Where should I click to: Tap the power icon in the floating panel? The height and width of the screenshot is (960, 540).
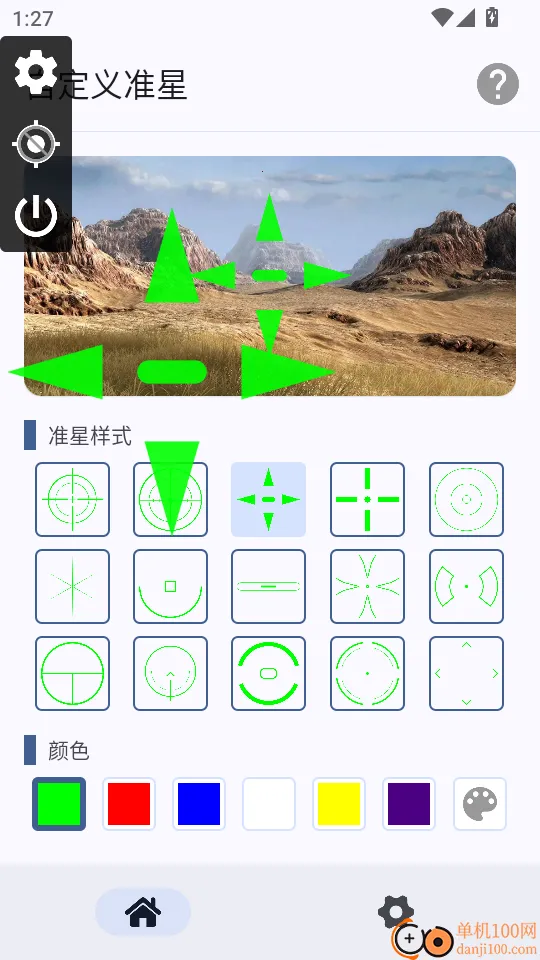pyautogui.click(x=36, y=216)
